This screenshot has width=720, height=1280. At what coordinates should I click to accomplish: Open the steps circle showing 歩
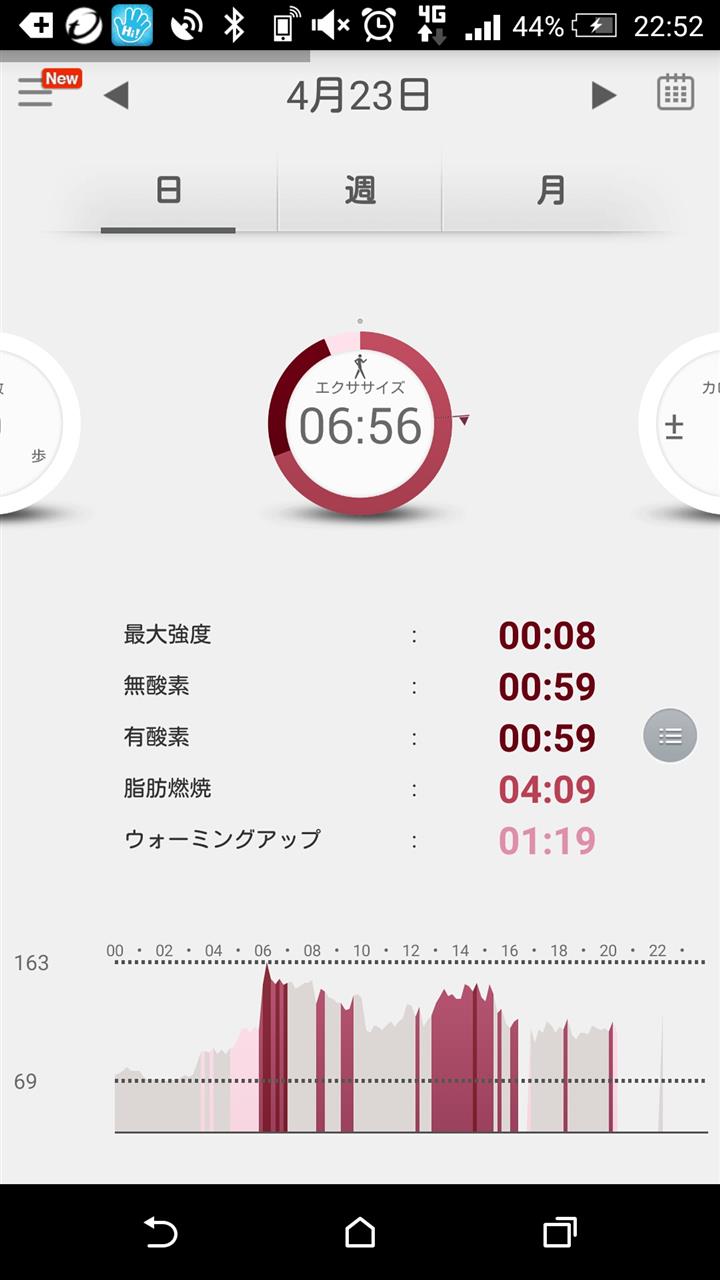click(30, 423)
